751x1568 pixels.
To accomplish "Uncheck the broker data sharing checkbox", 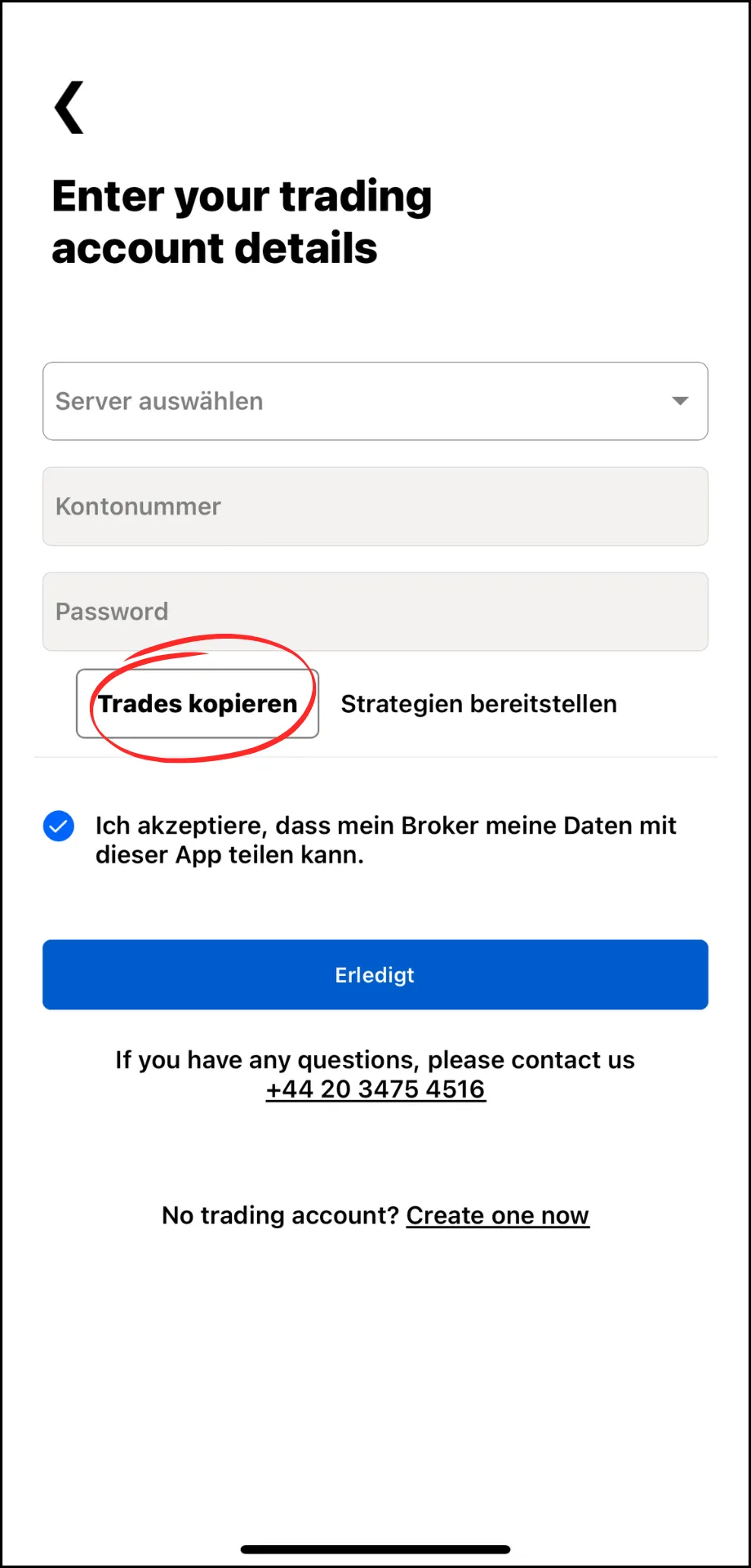I will pyautogui.click(x=59, y=826).
